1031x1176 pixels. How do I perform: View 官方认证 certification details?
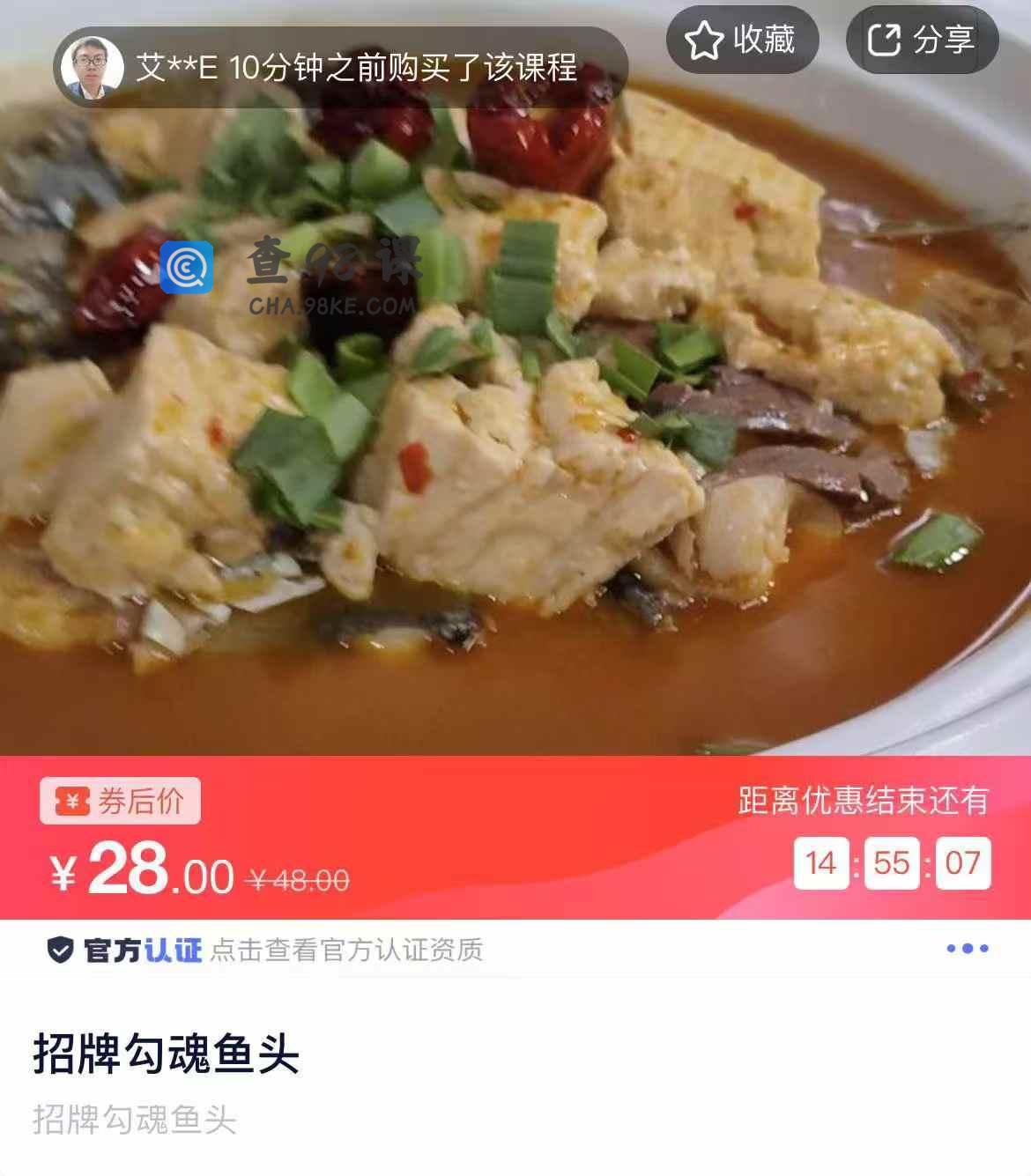coord(264,950)
